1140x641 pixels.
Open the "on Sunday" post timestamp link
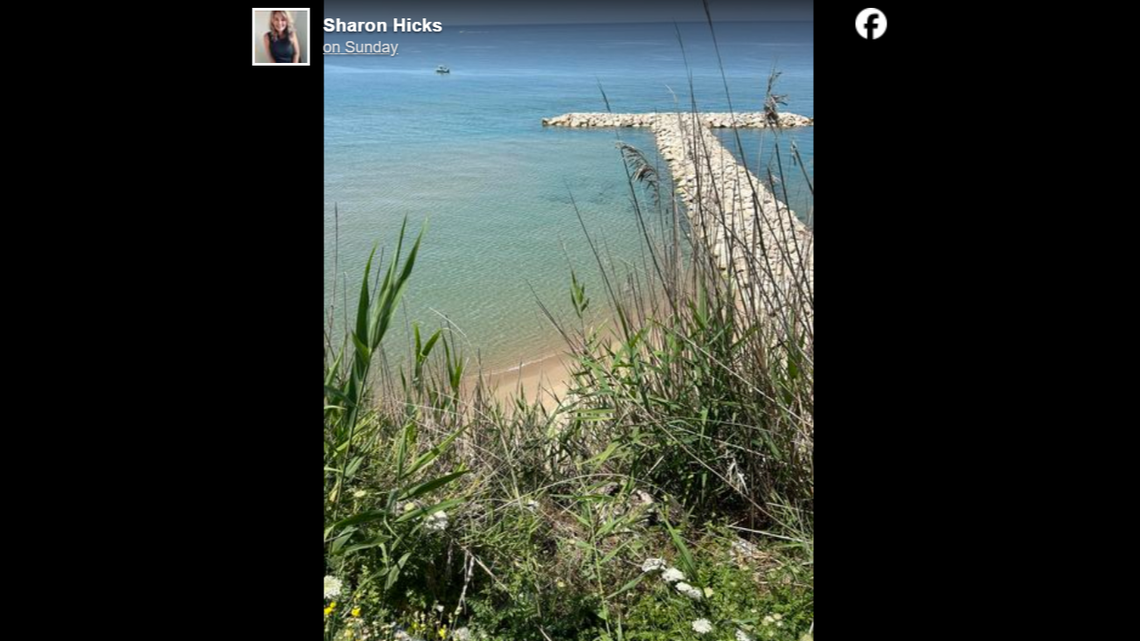[x=360, y=47]
